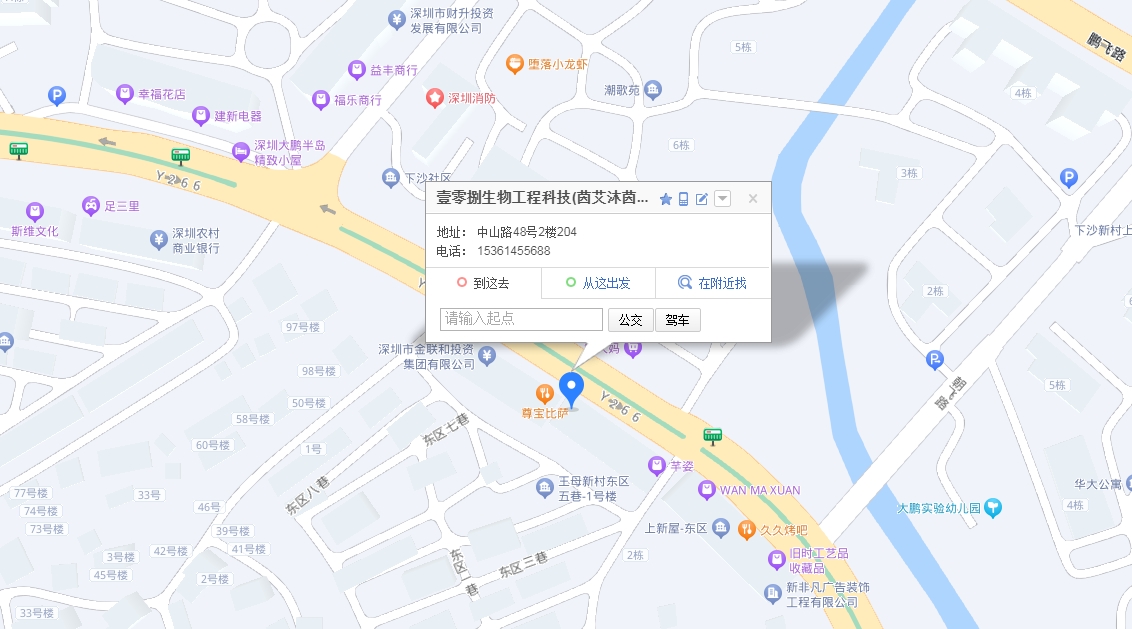Image resolution: width=1132 pixels, height=629 pixels.
Task: Switch to the 在附近找 tab
Action: [713, 283]
